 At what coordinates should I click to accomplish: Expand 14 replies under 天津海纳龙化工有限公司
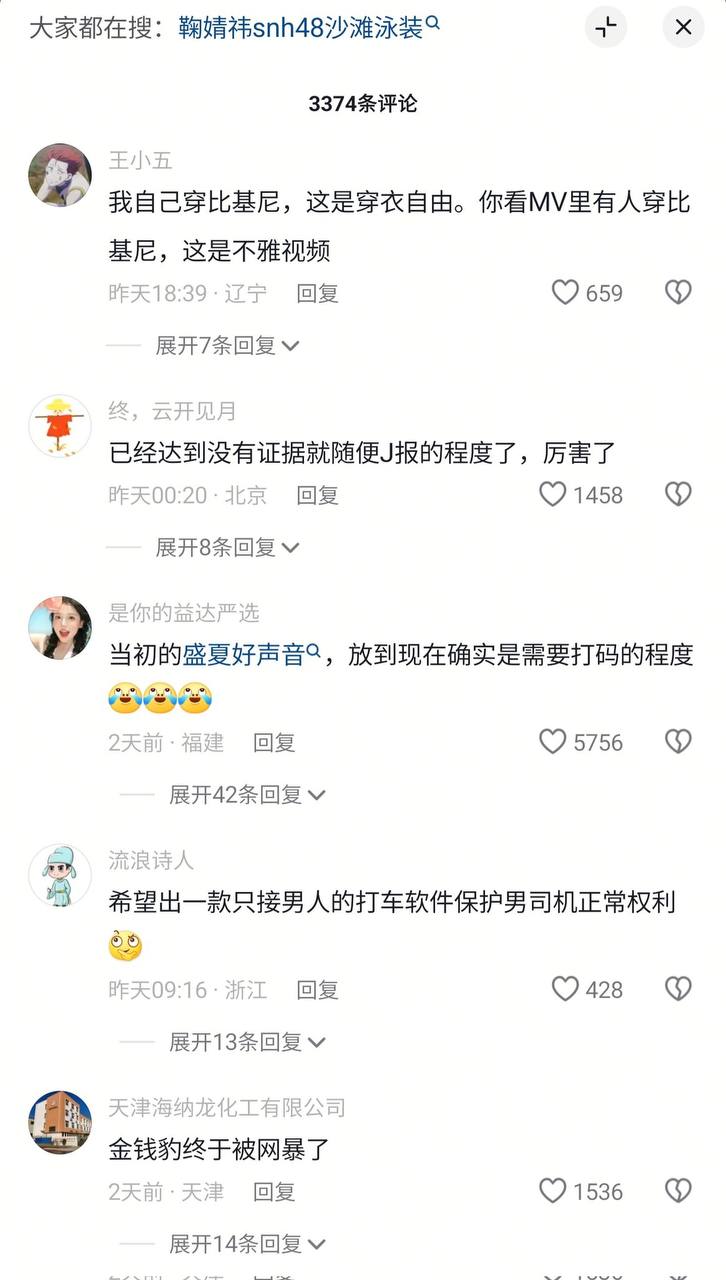tap(246, 1244)
